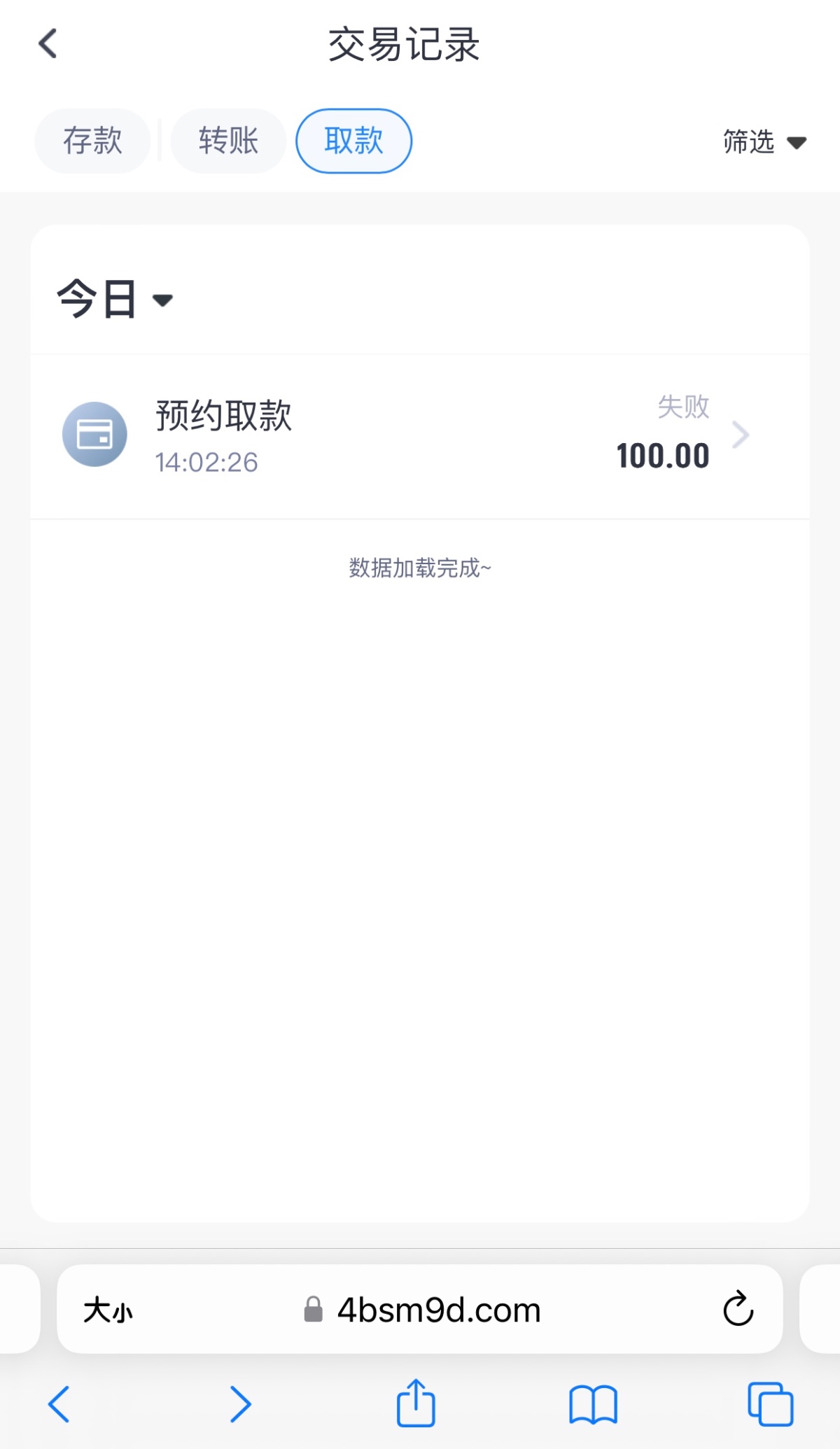
Task: Open the 大小 page text size menu
Action: [x=108, y=1310]
